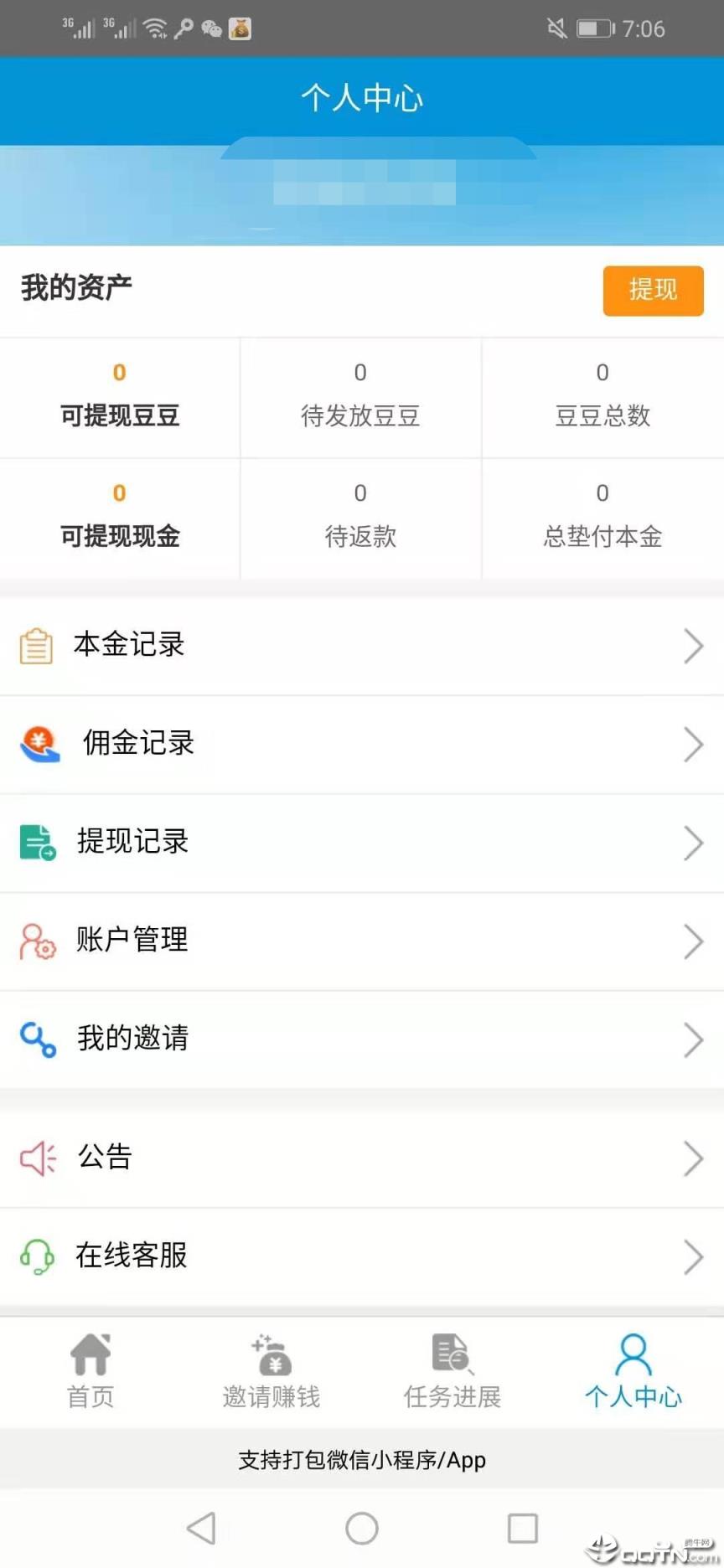Open the 我的邀请 link icon

click(x=37, y=1039)
